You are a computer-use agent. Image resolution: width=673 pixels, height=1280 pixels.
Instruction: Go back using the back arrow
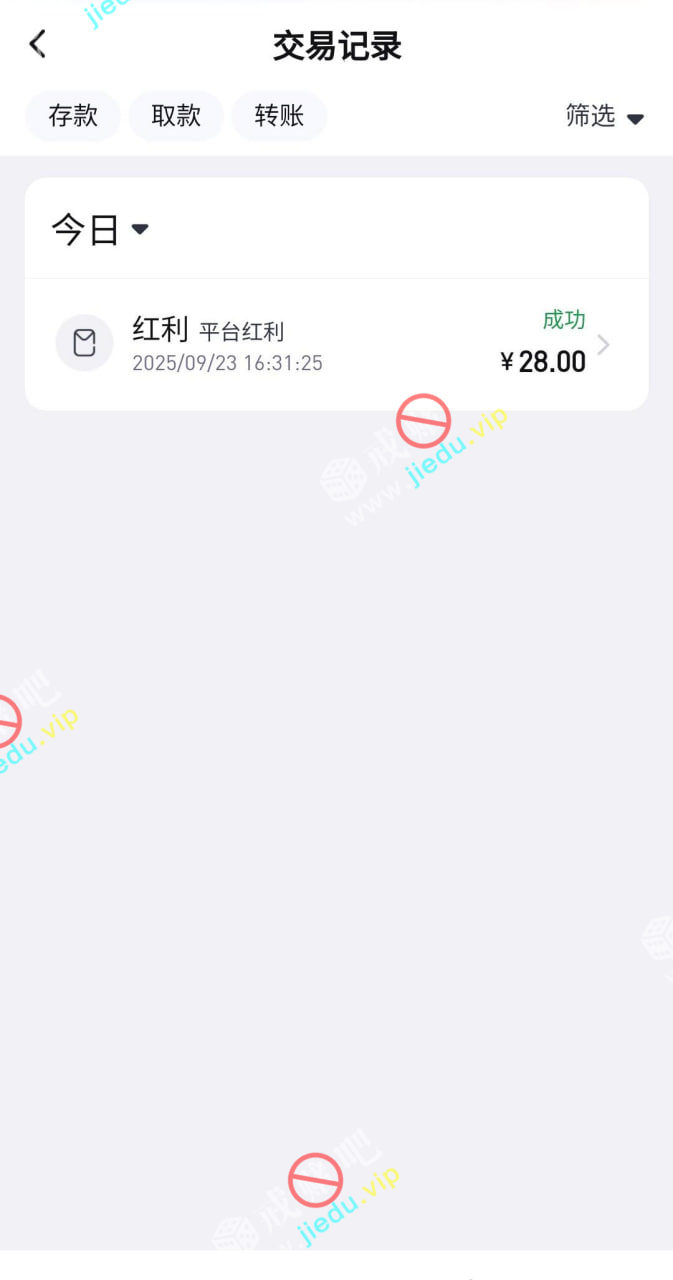pyautogui.click(x=38, y=44)
